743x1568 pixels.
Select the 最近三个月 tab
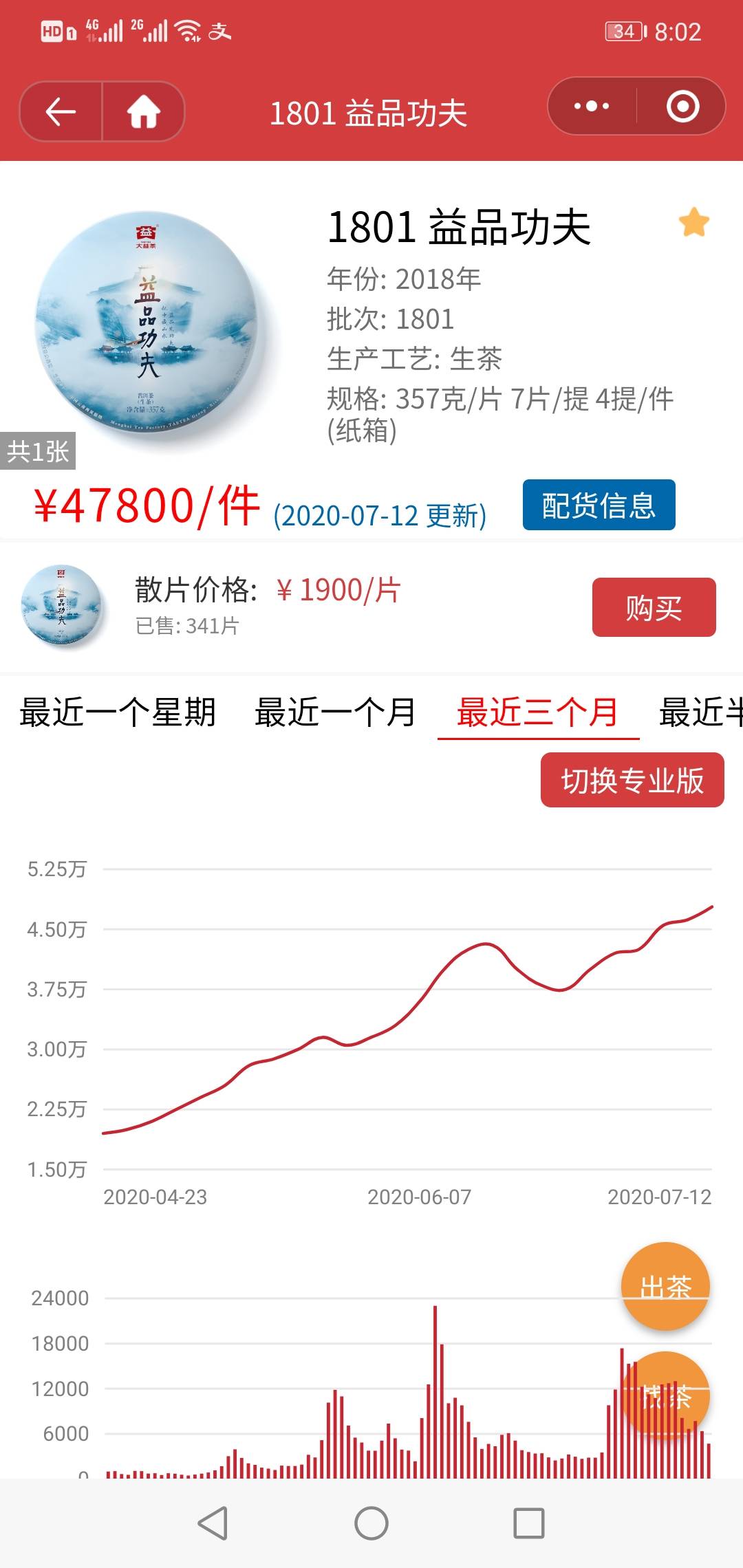[x=538, y=712]
